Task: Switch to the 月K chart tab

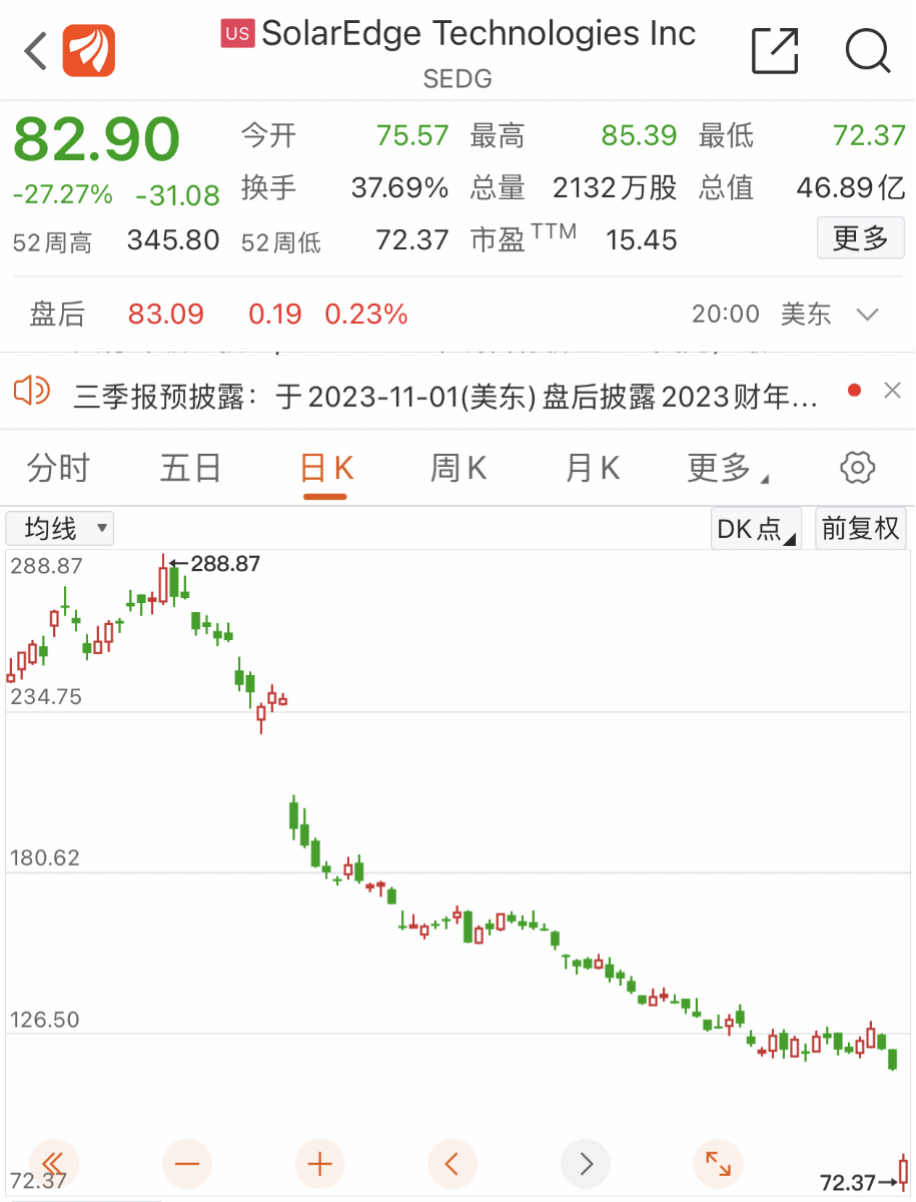Action: [592, 468]
